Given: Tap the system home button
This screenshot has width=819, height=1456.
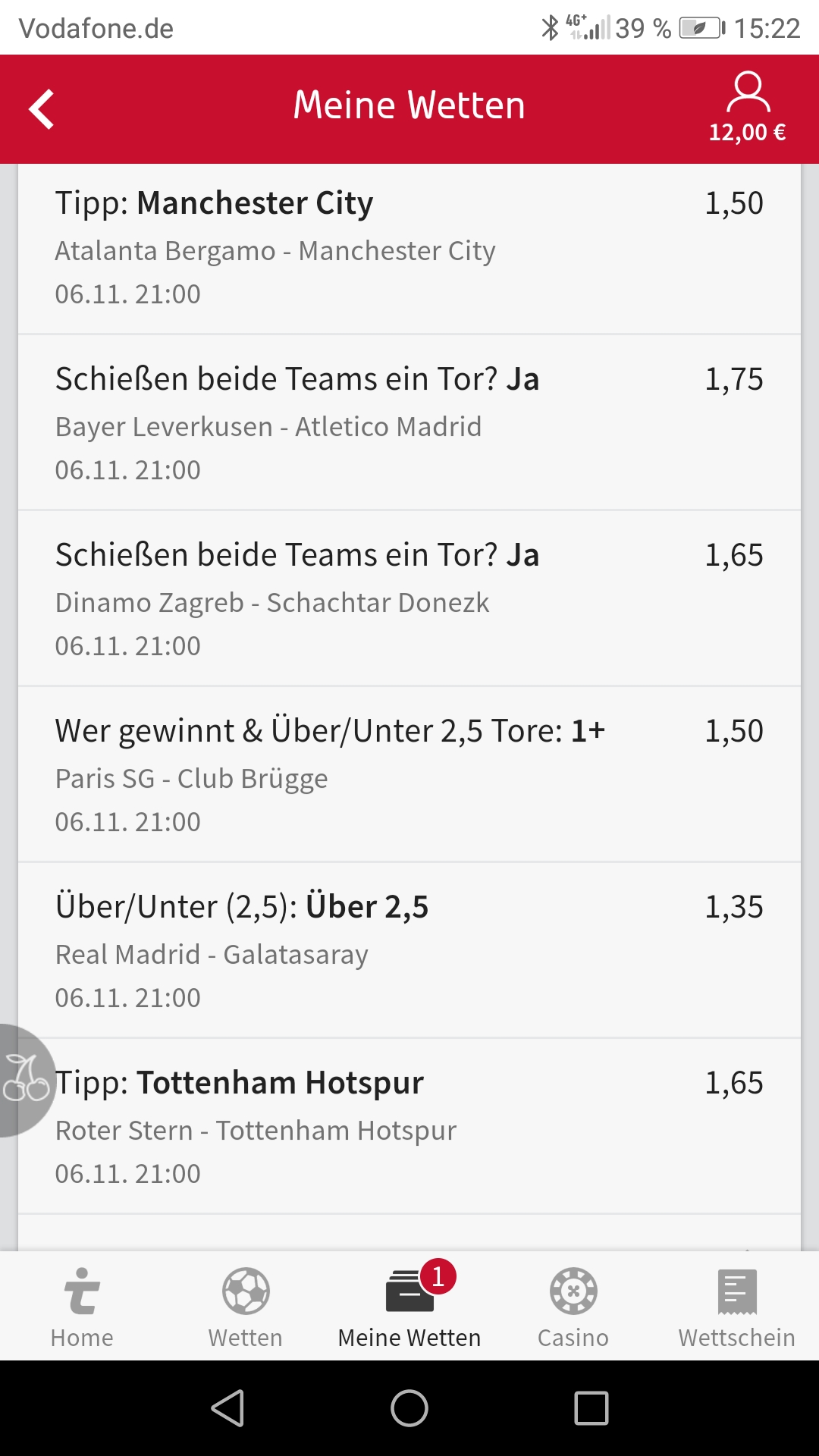Looking at the screenshot, I should [409, 1408].
